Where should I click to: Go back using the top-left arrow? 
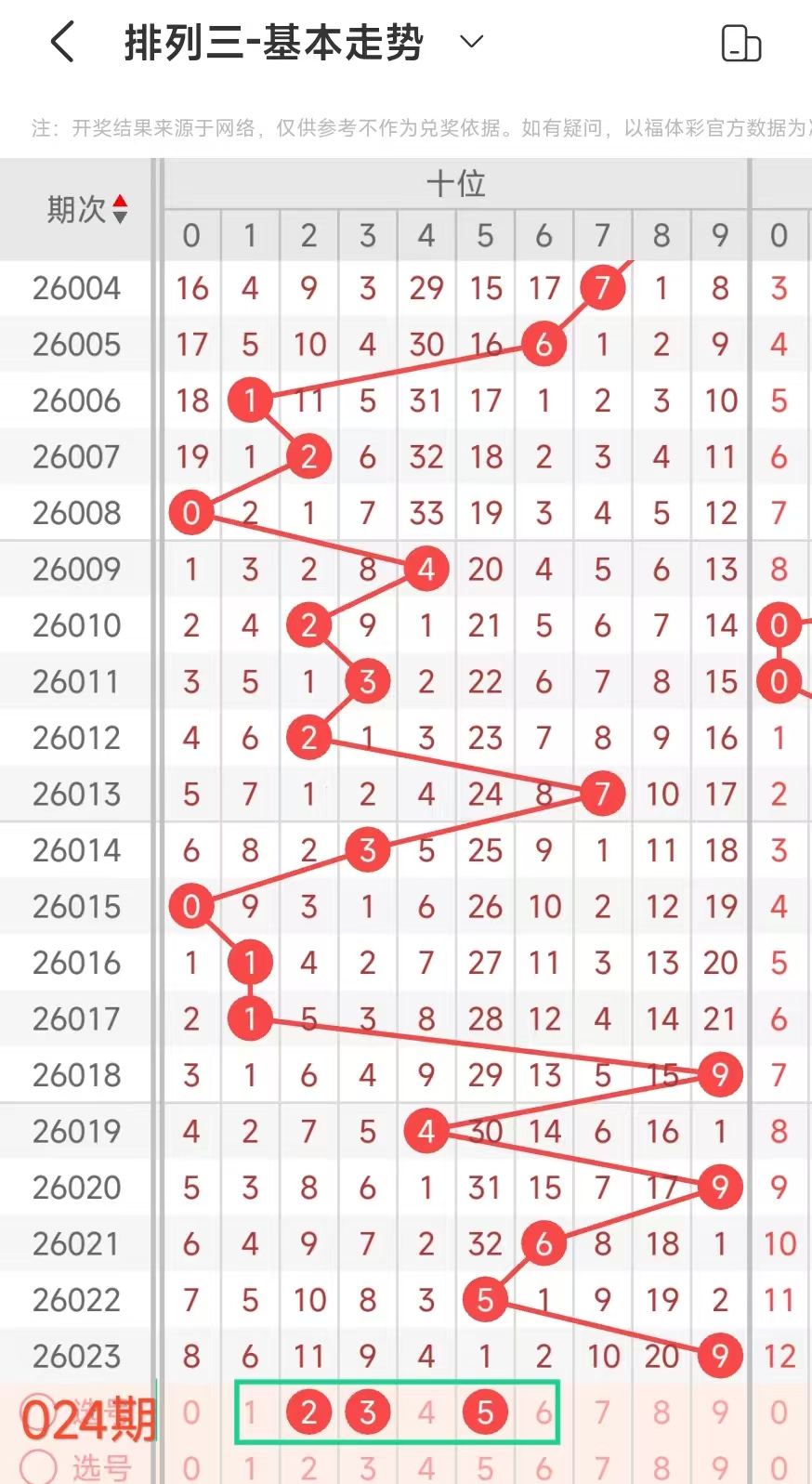tap(62, 43)
